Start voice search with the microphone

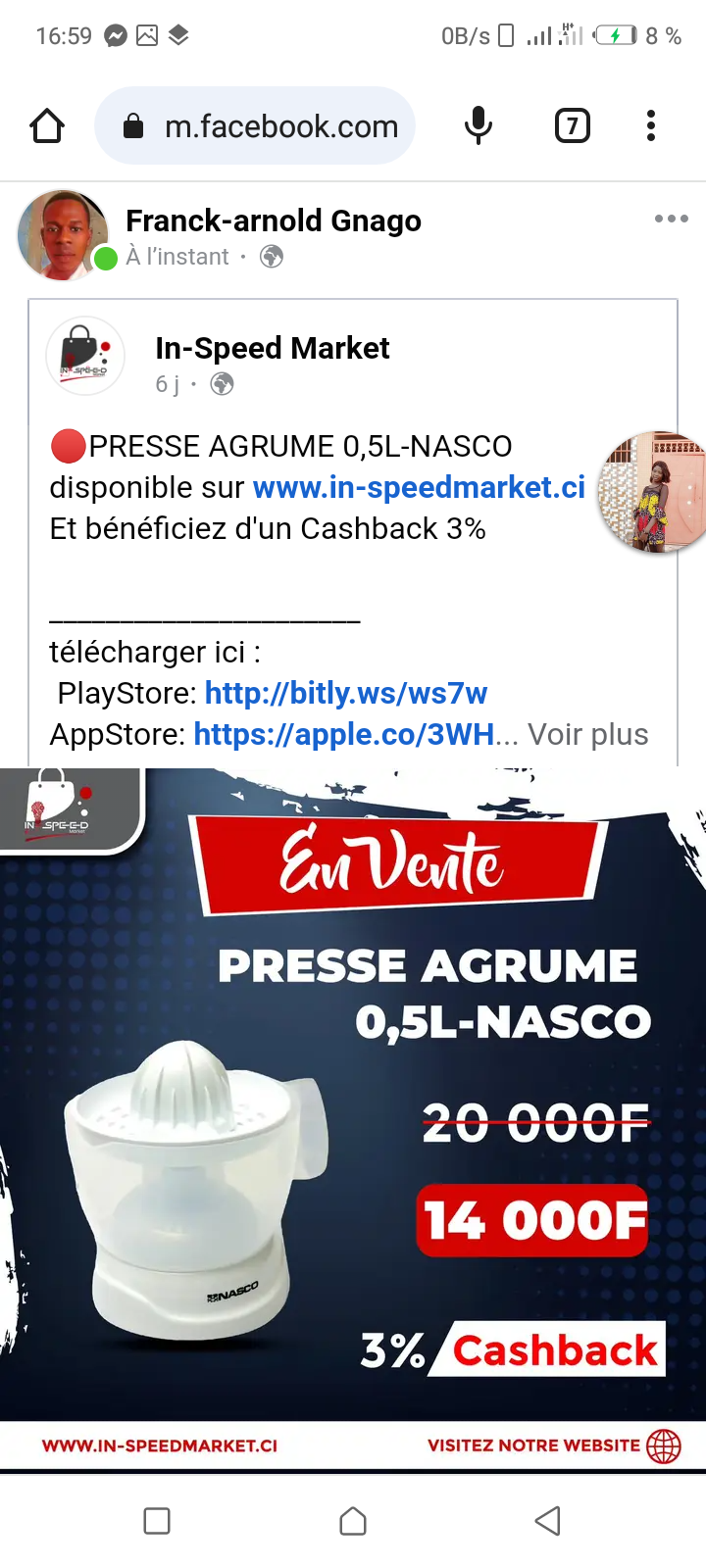(478, 126)
